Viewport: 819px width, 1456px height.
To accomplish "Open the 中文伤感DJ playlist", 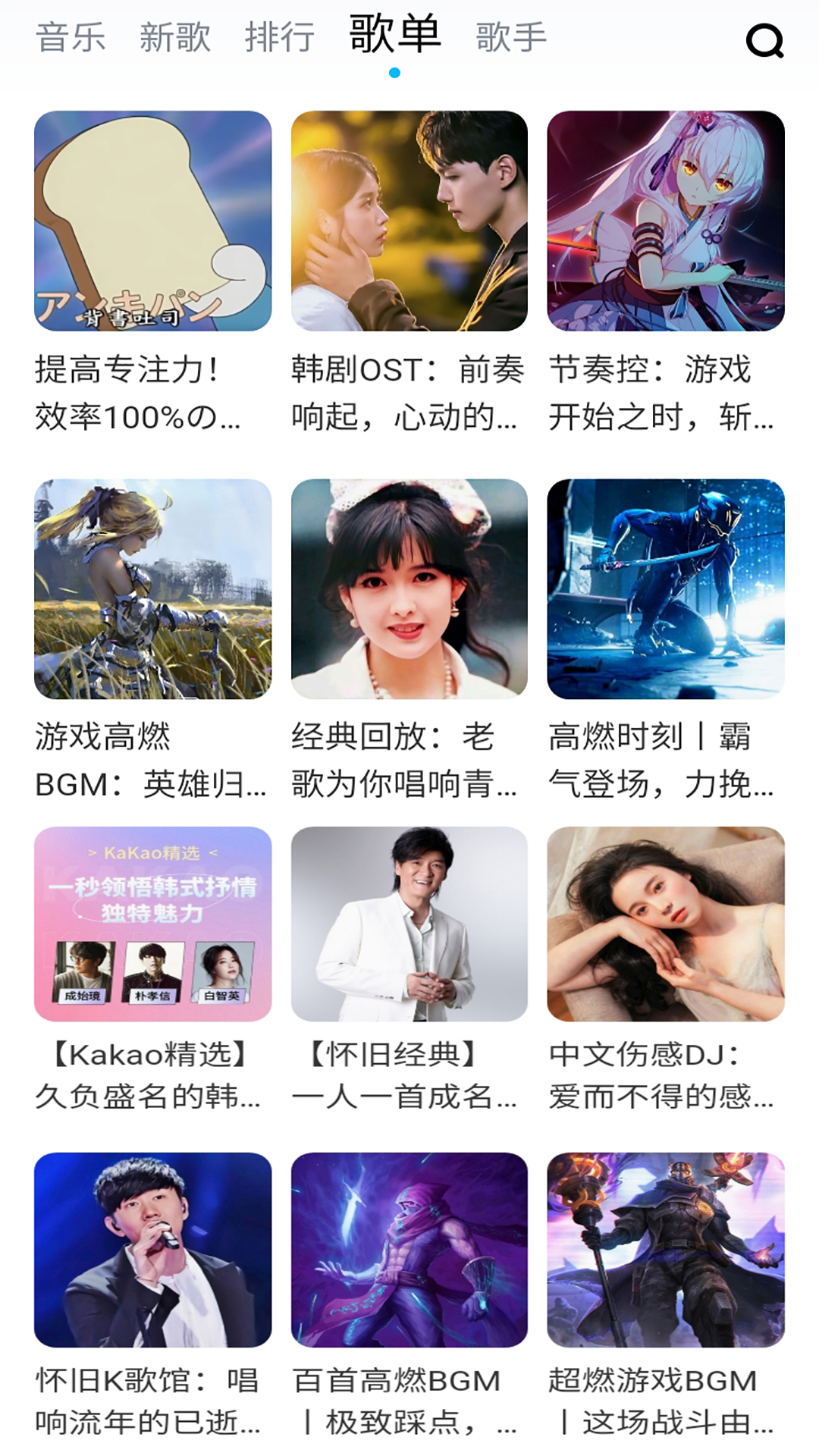I will [x=666, y=924].
